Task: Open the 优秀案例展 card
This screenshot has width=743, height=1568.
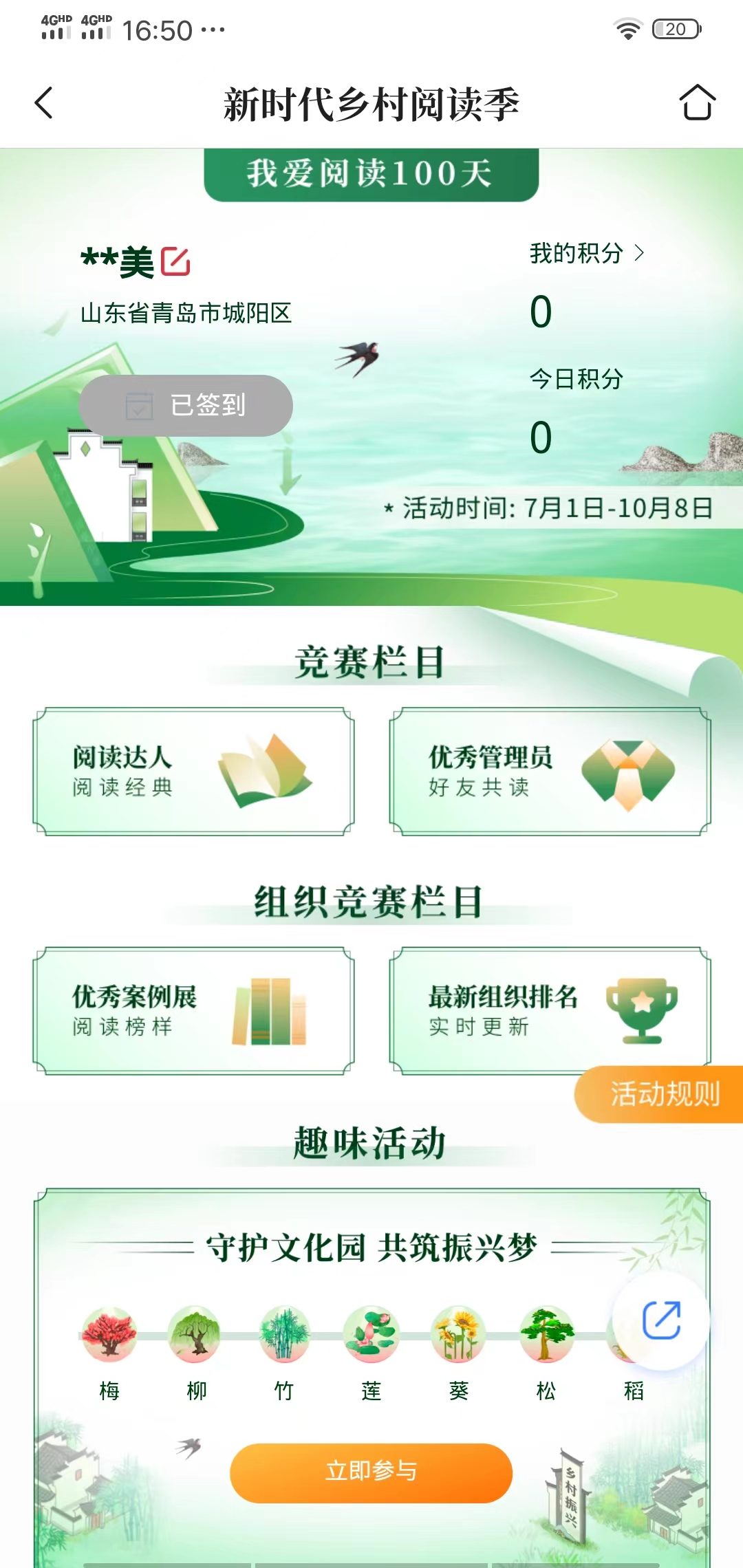Action: pyautogui.click(x=193, y=1011)
